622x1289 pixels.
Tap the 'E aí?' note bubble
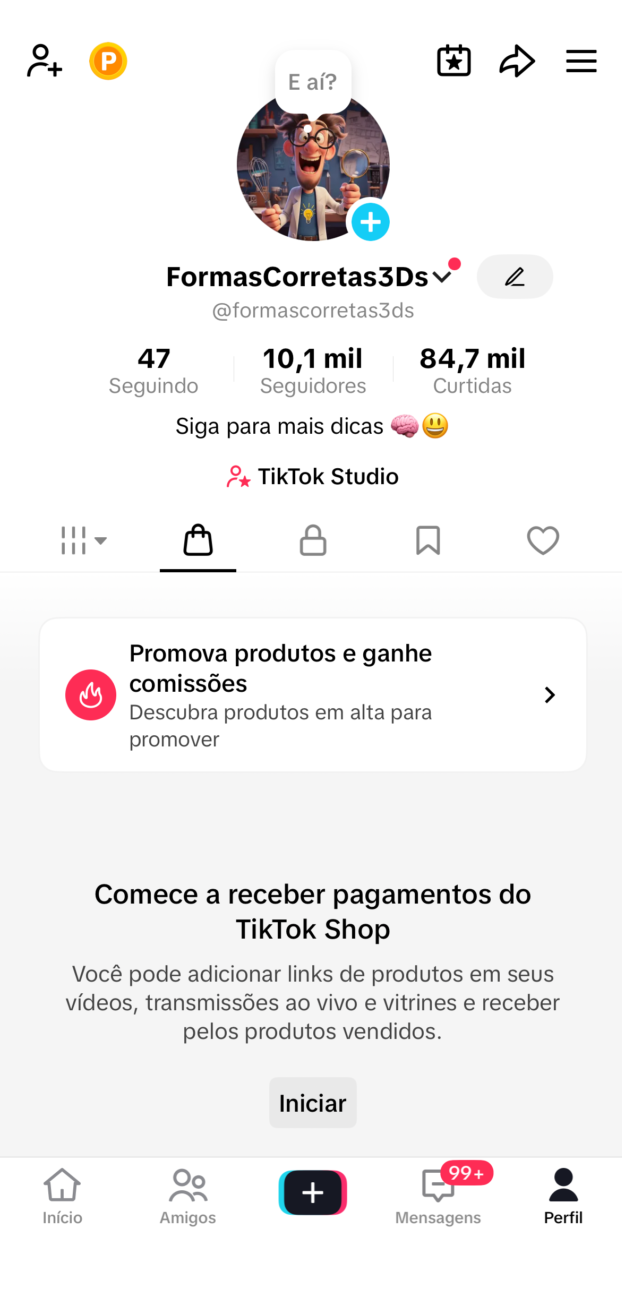tap(312, 82)
